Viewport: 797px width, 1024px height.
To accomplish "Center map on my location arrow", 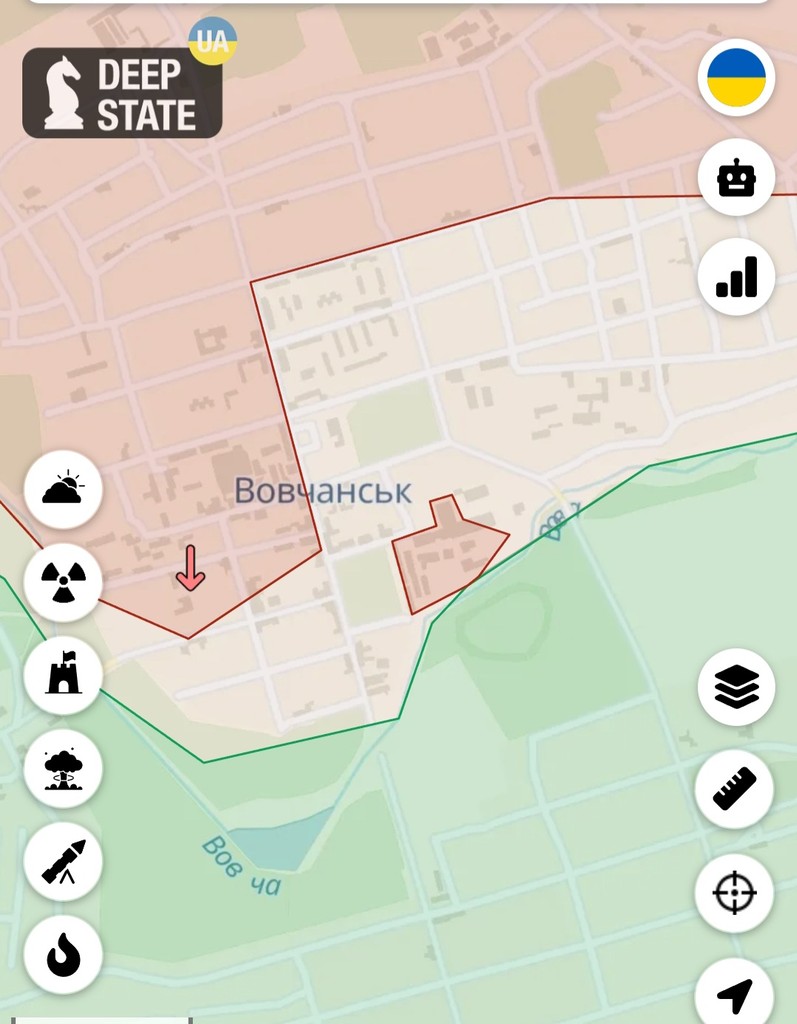I will click(736, 992).
